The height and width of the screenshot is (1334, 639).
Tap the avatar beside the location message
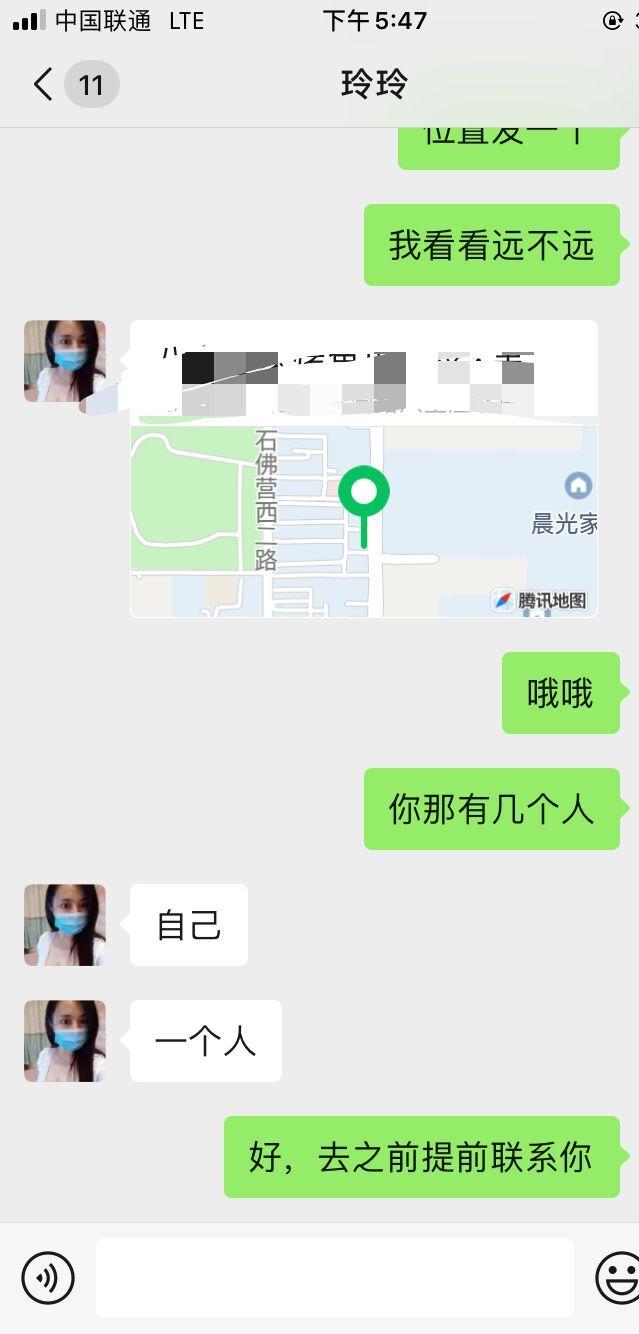coord(65,361)
